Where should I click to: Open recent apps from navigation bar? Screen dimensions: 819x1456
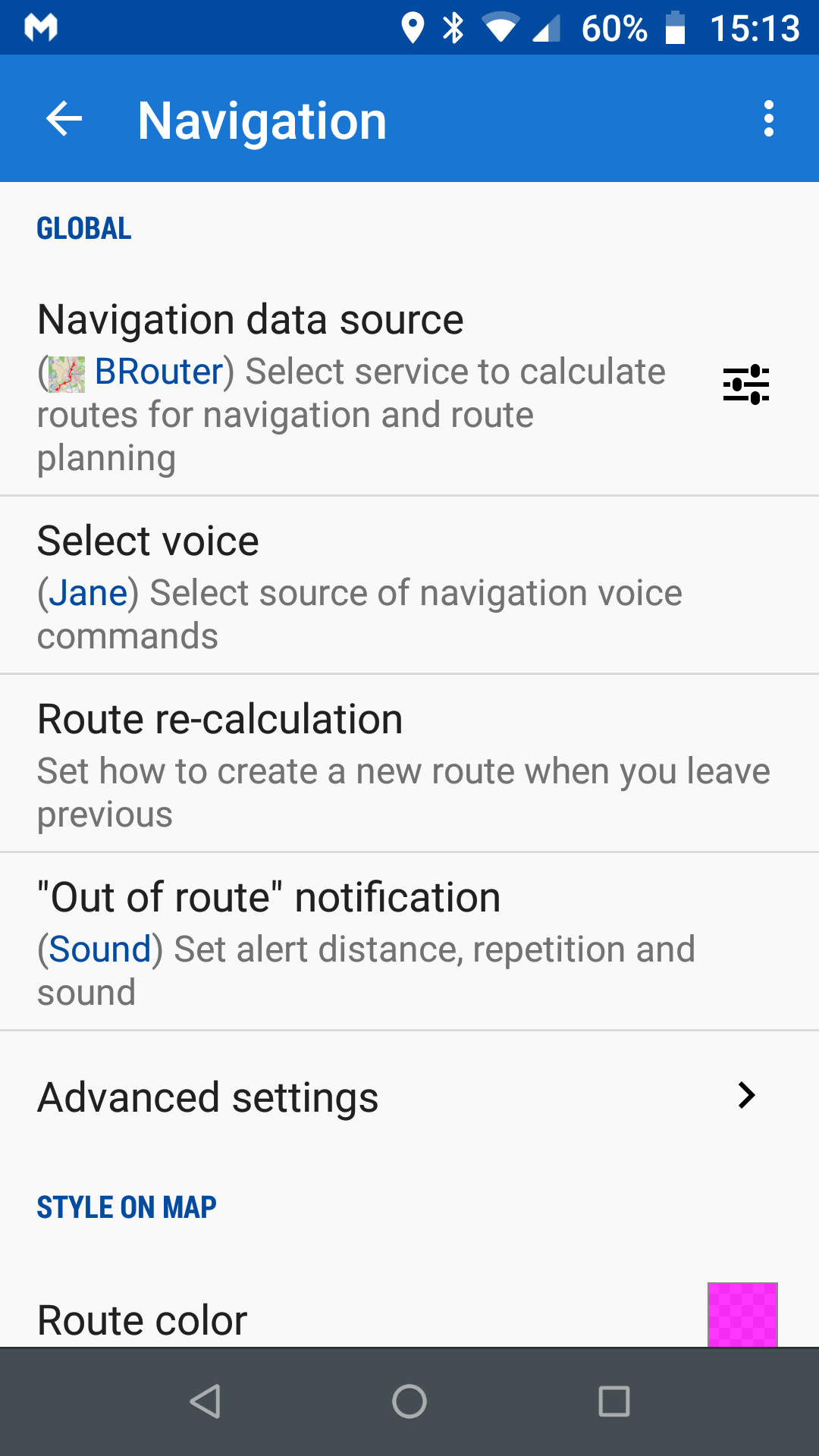click(613, 1401)
